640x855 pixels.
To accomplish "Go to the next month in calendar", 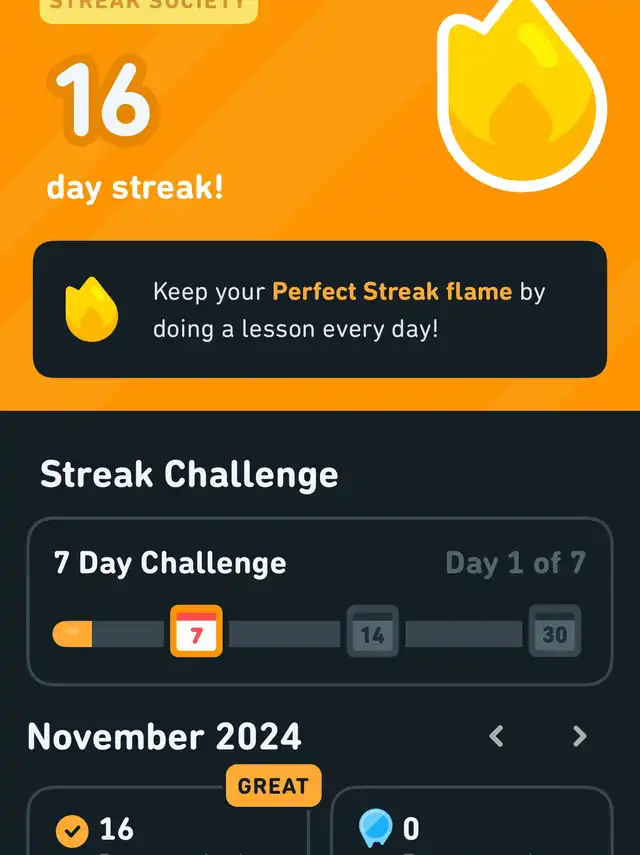I will tap(579, 737).
